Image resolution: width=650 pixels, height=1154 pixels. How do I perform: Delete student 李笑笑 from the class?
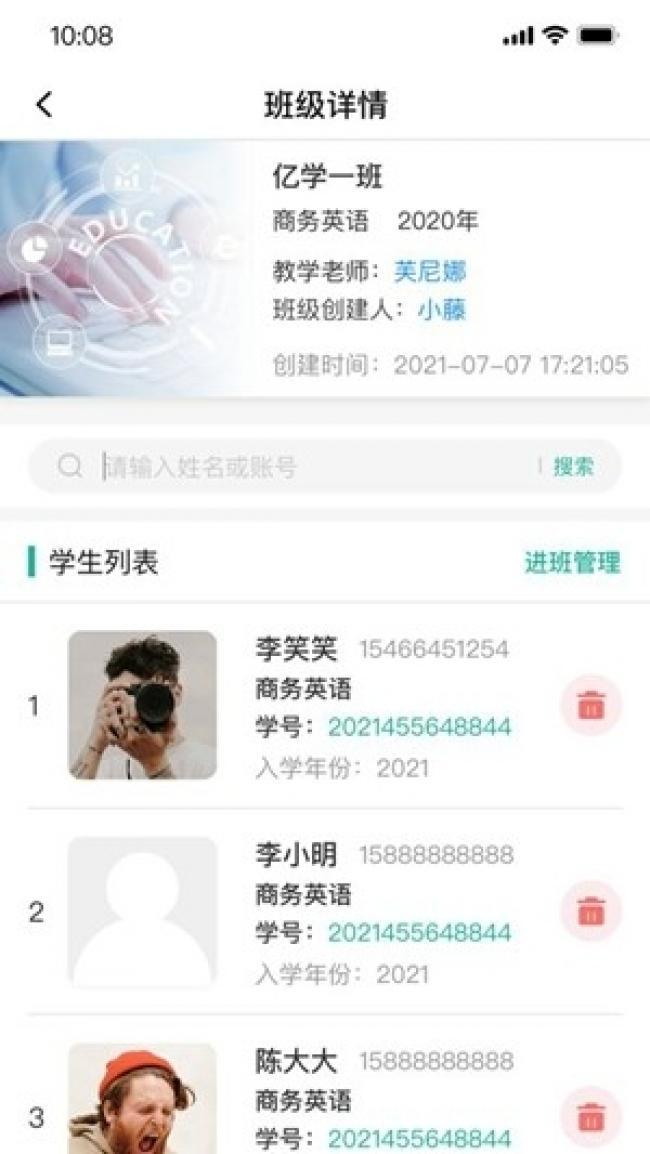590,706
